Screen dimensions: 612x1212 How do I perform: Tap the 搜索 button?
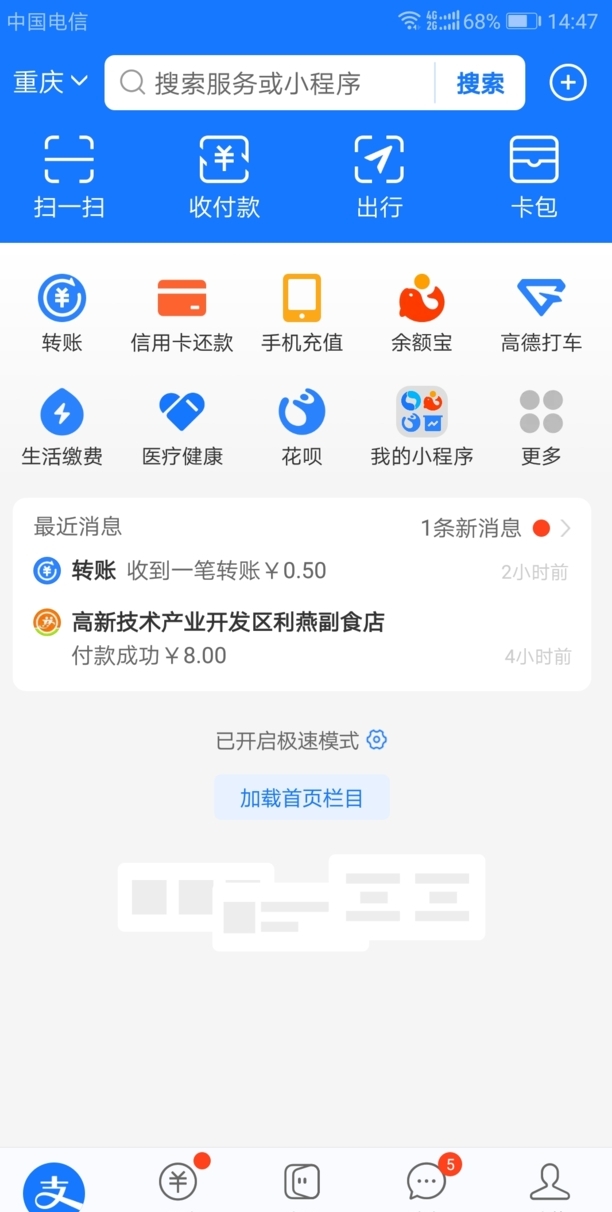tap(480, 83)
